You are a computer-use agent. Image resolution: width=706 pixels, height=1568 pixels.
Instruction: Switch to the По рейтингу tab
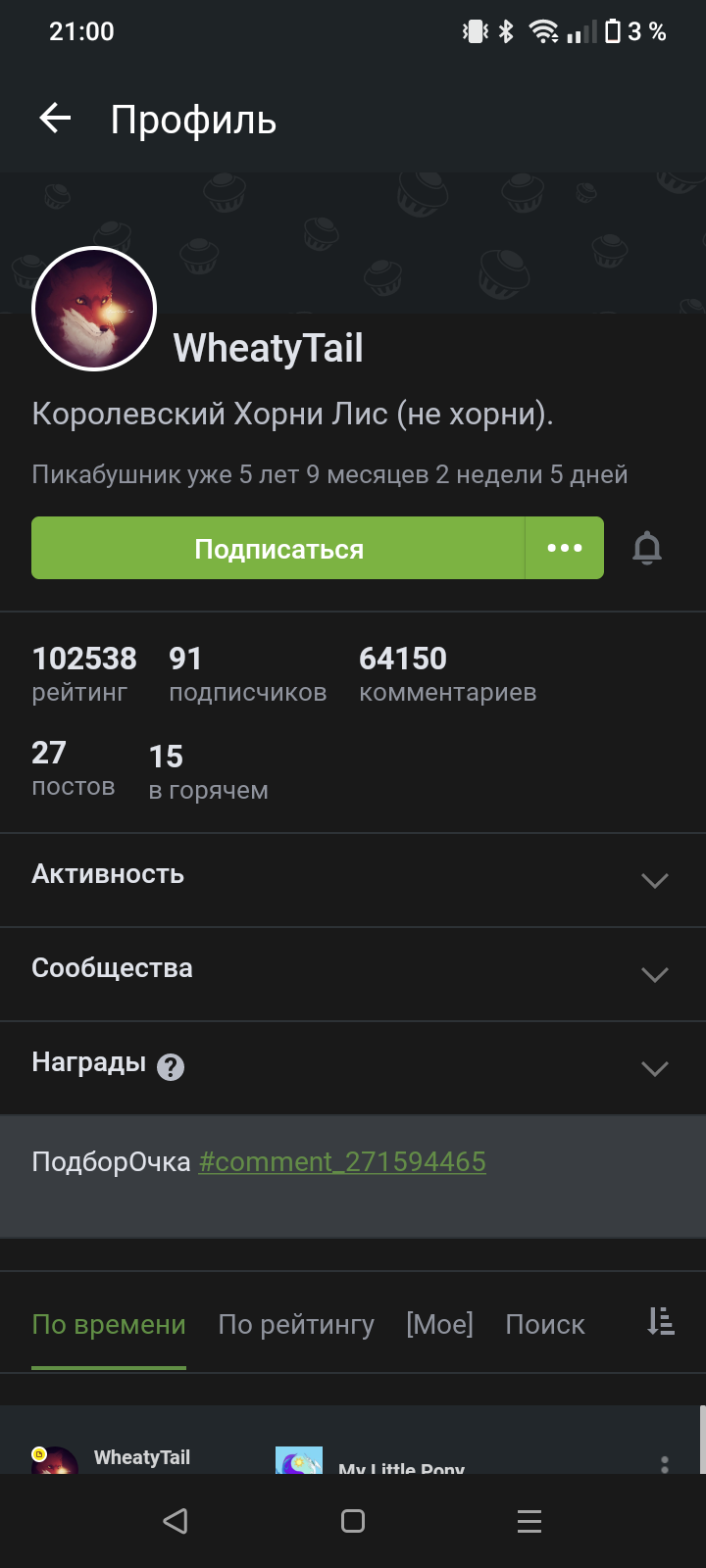(296, 1325)
